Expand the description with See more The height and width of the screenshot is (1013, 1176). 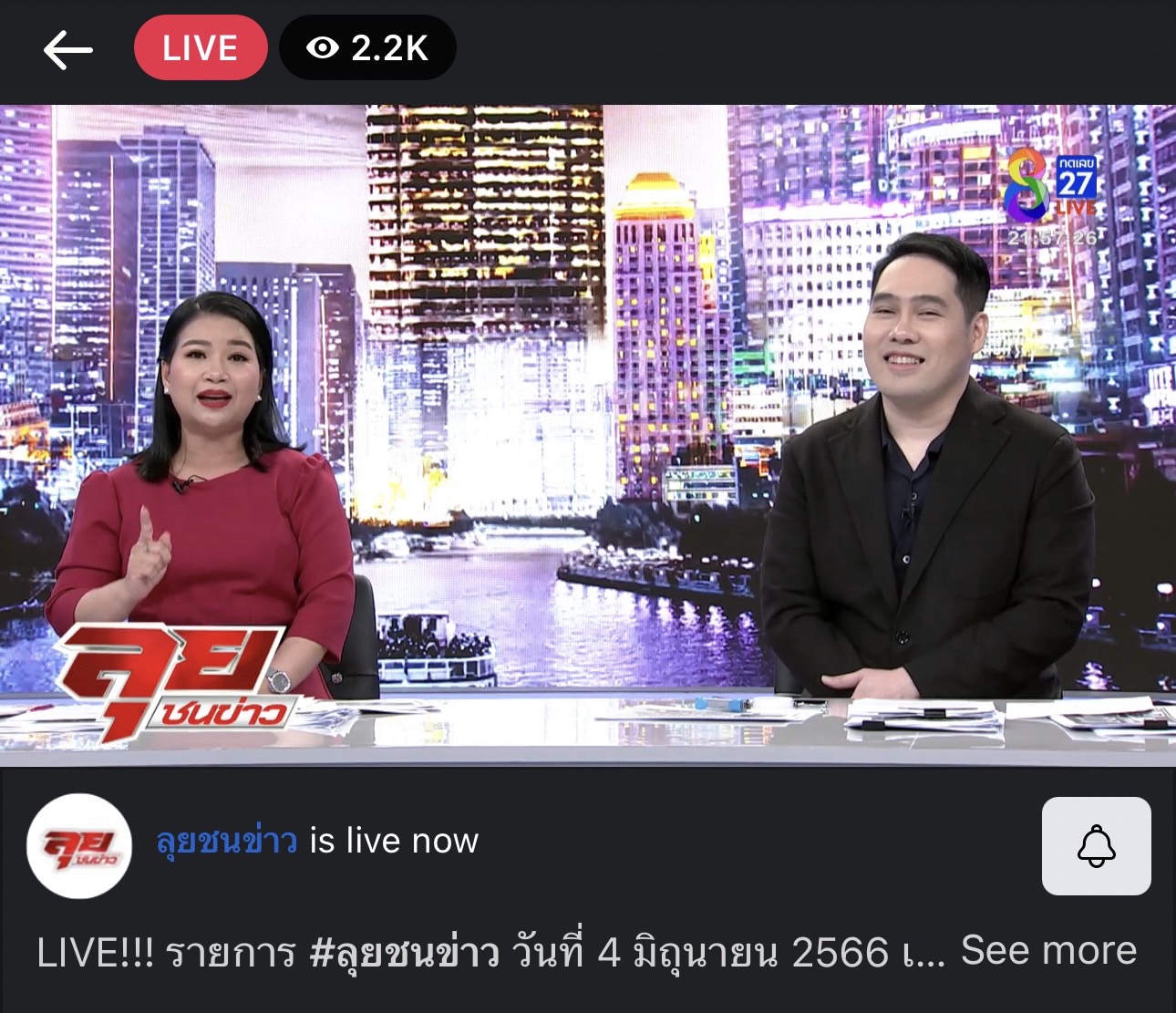pyautogui.click(x=1048, y=950)
